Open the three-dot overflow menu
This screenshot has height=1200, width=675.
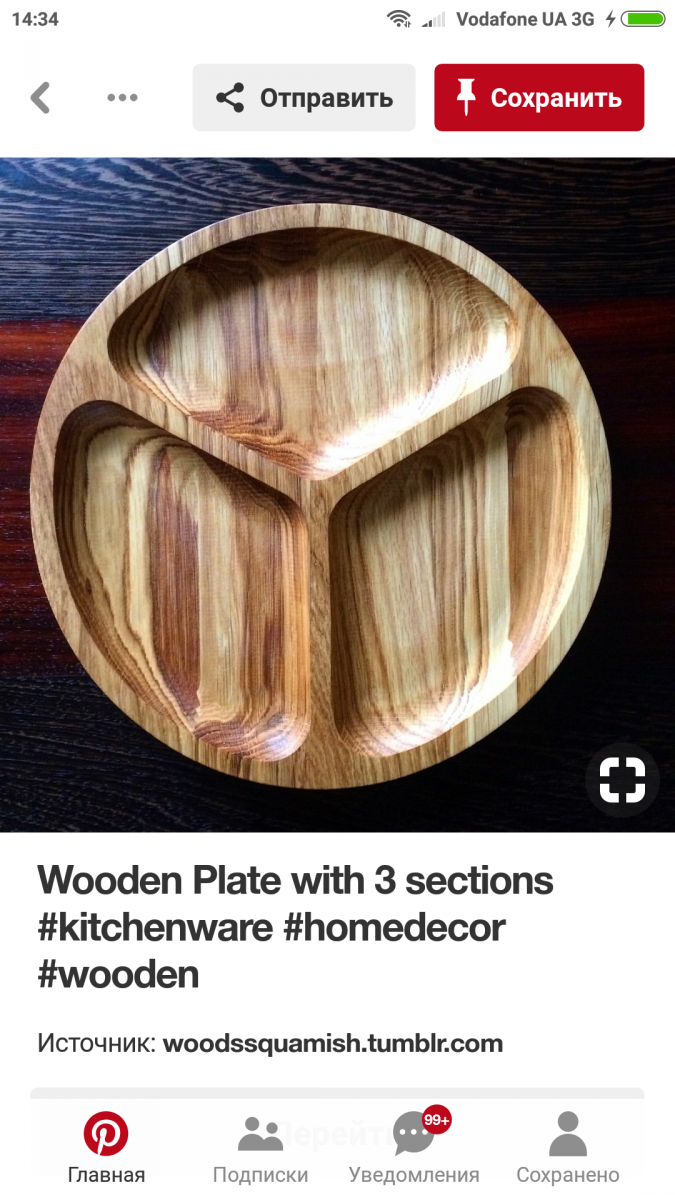(x=122, y=98)
